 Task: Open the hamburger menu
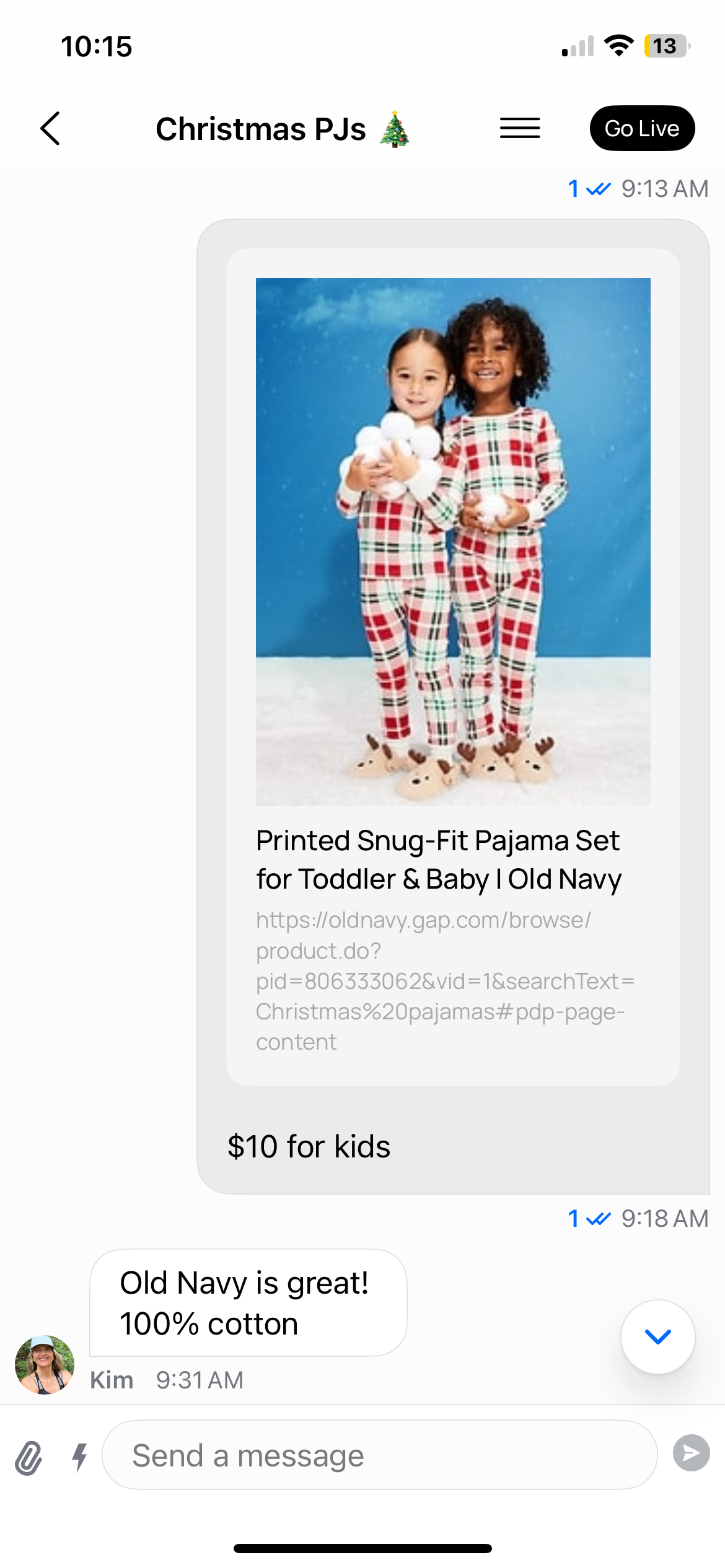(x=520, y=128)
